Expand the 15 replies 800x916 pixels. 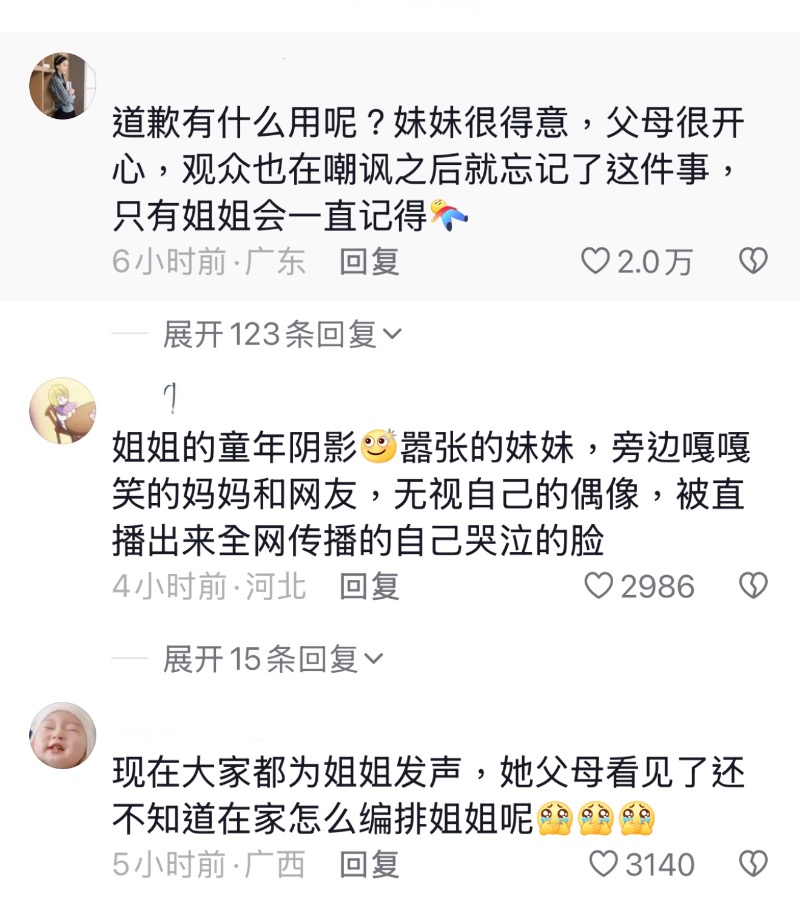click(x=272, y=659)
